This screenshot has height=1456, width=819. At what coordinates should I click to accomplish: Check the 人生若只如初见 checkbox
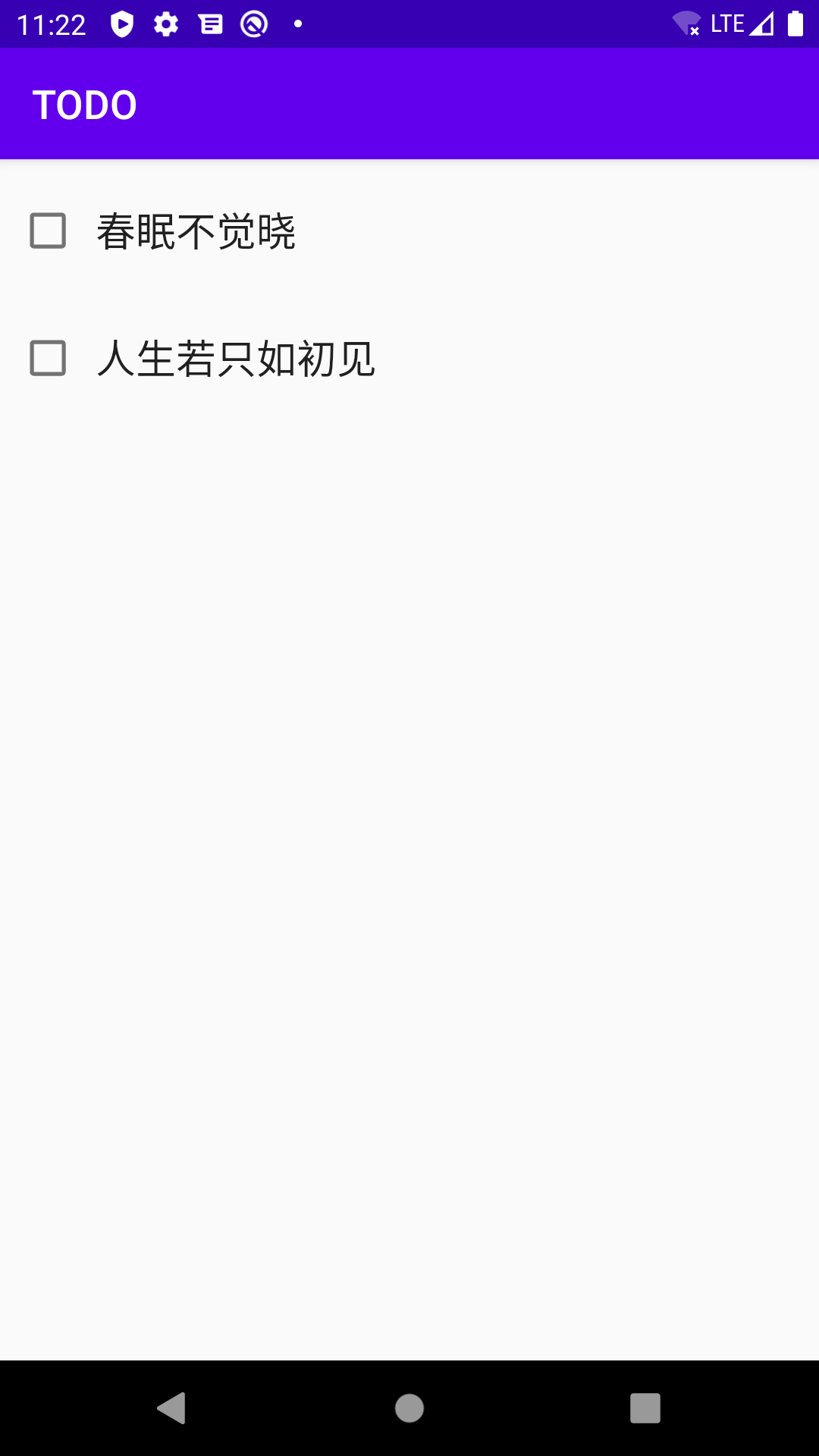point(48,358)
